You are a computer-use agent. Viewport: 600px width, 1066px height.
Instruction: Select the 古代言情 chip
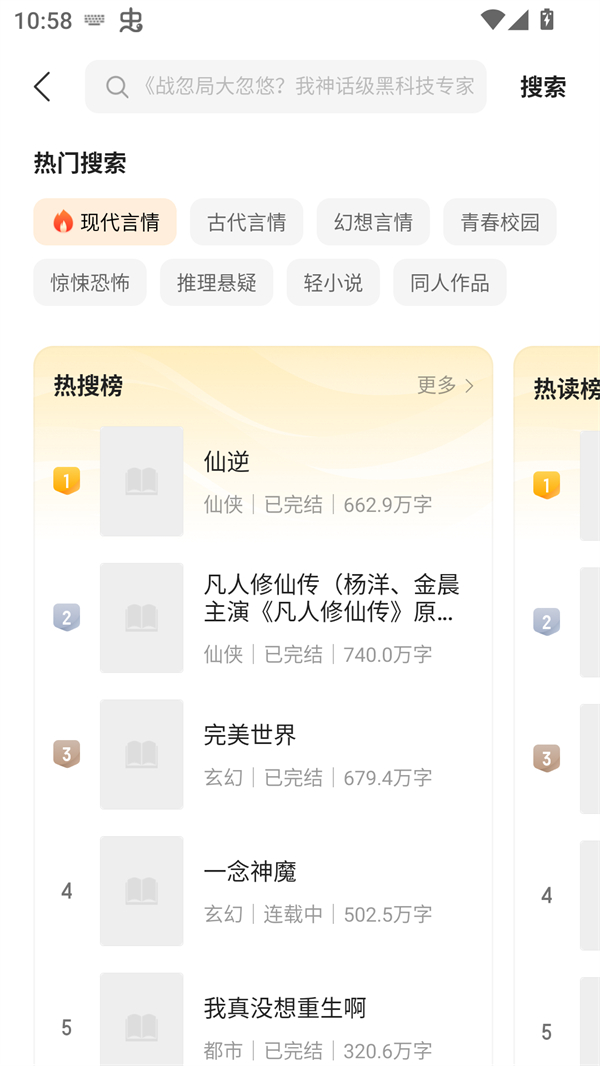click(x=246, y=222)
